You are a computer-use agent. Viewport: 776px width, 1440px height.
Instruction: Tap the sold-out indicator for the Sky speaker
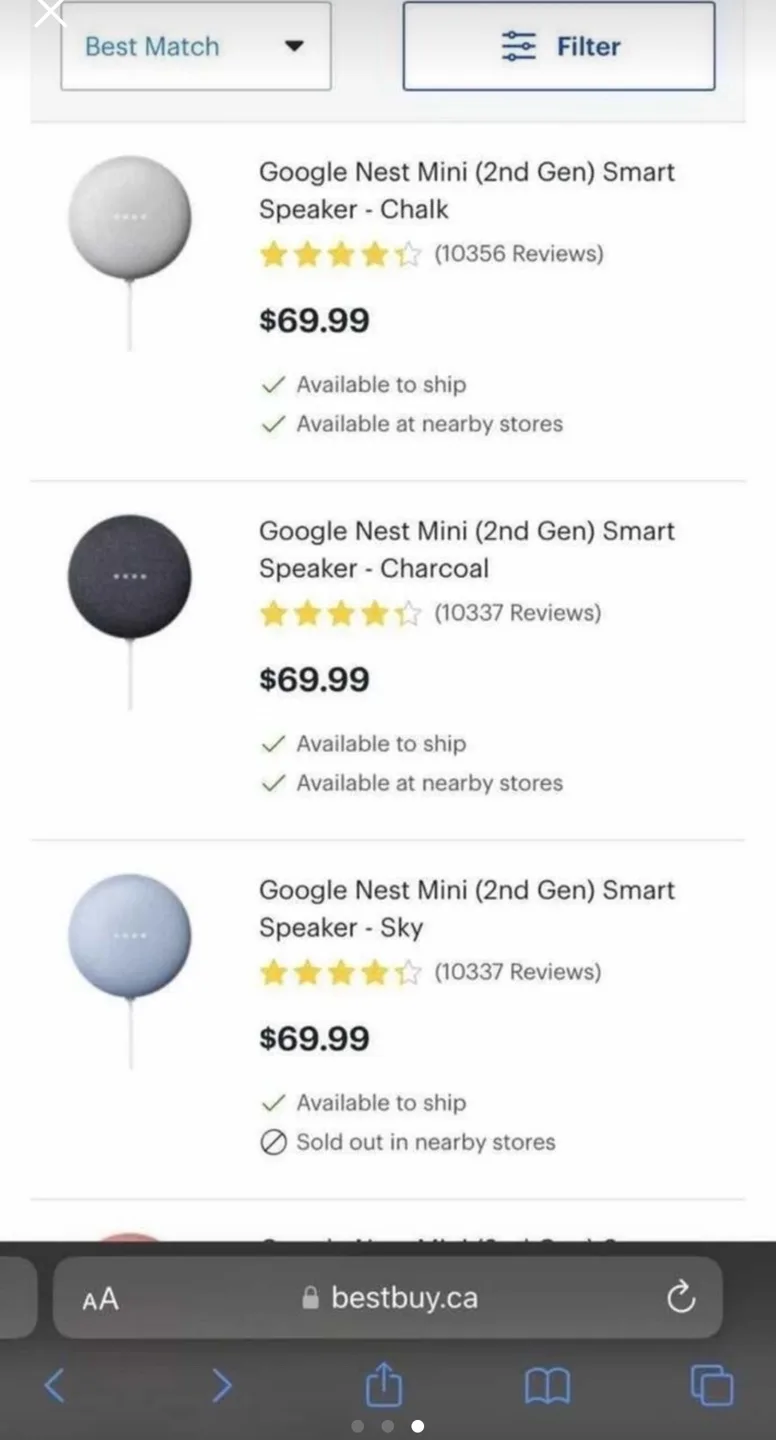coord(272,1142)
